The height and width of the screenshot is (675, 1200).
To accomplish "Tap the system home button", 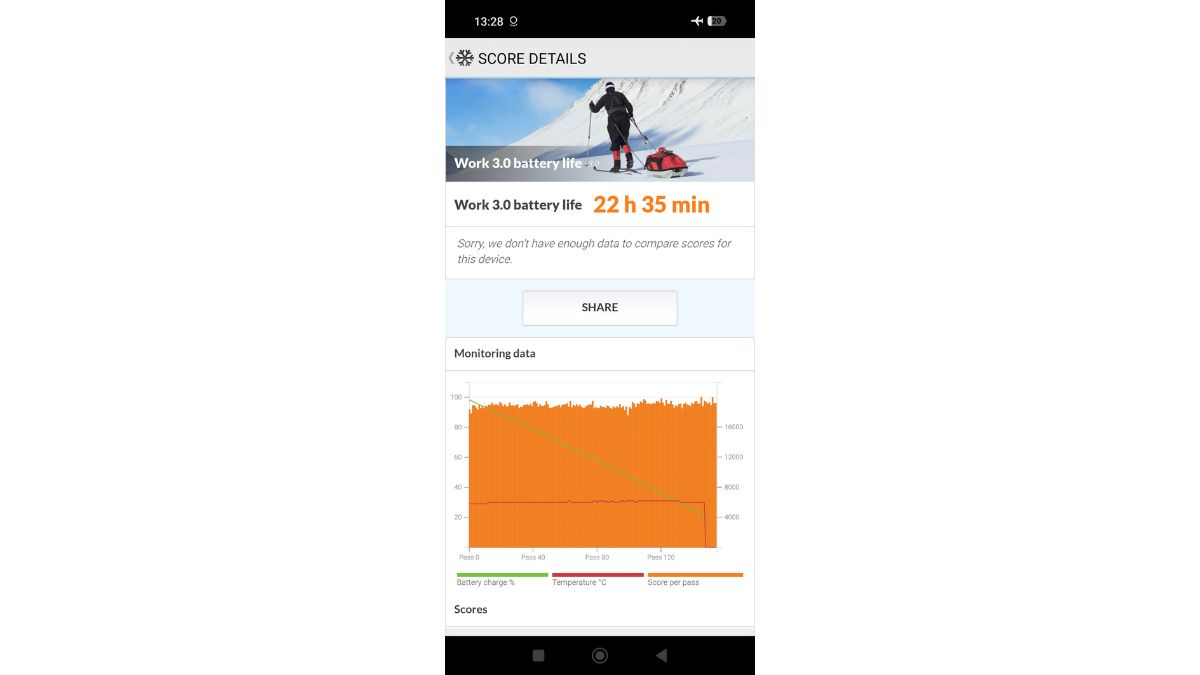I will [x=600, y=655].
